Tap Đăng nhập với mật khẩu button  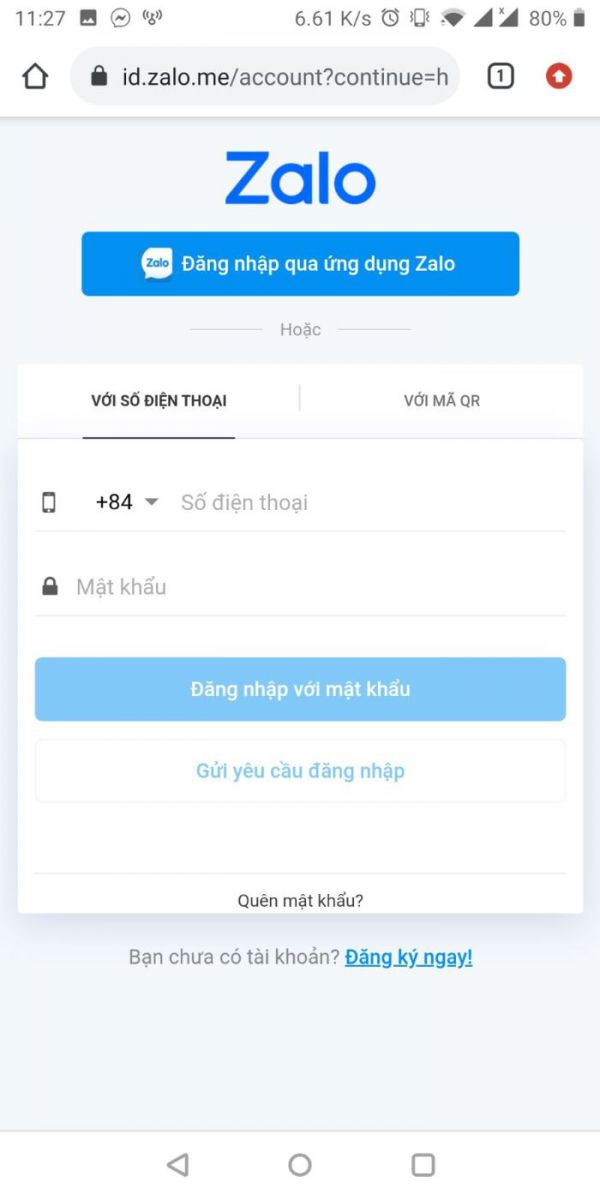(x=300, y=689)
